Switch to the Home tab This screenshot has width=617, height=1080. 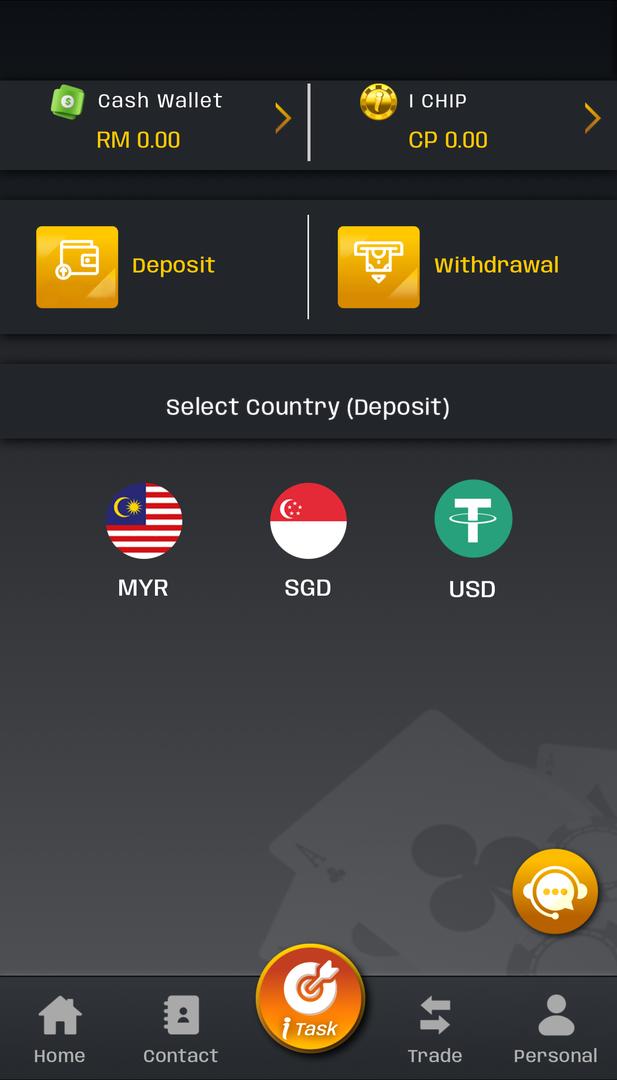point(60,1029)
